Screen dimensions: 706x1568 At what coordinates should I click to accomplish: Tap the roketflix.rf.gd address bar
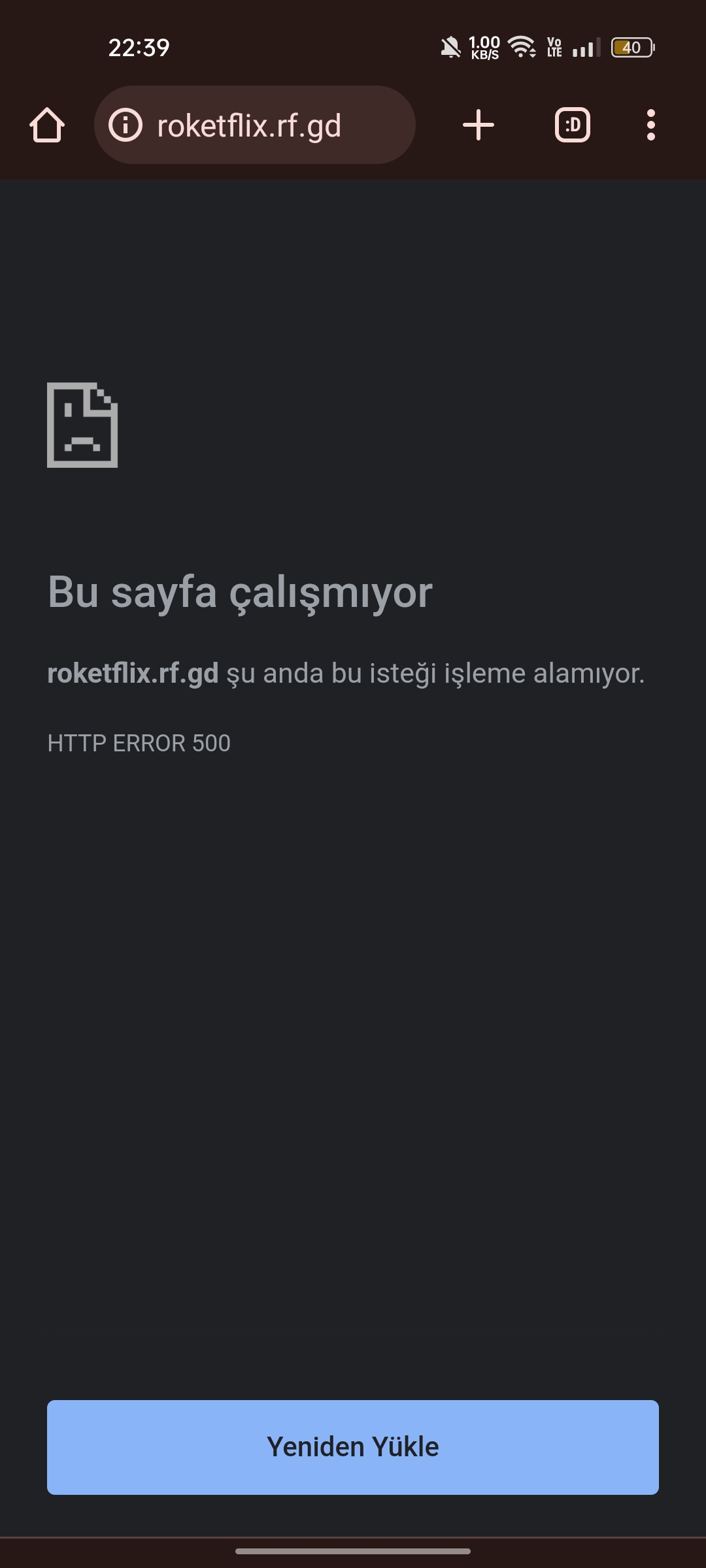pos(255,125)
